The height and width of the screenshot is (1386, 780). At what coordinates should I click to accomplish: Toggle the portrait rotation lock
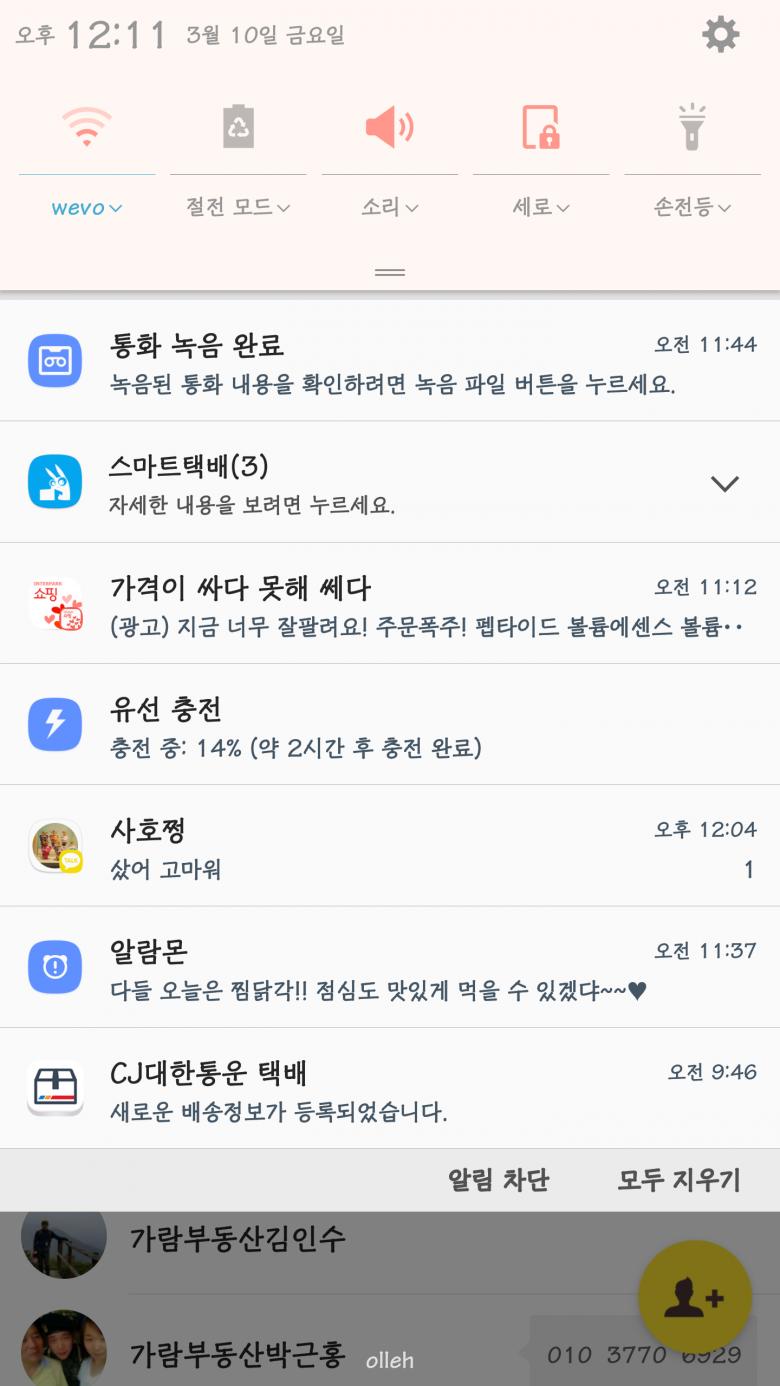[541, 128]
